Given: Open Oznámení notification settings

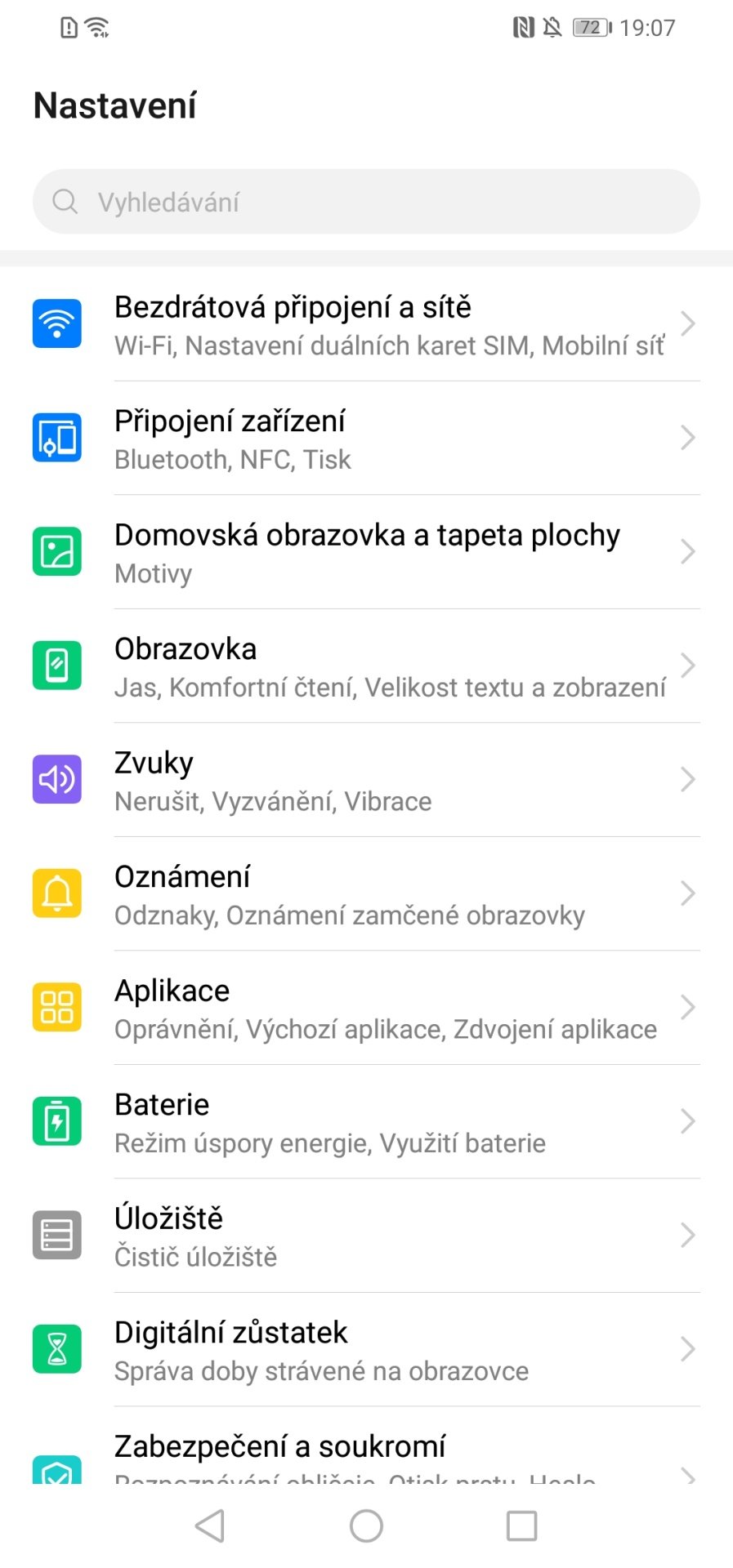Looking at the screenshot, I should 366,893.
